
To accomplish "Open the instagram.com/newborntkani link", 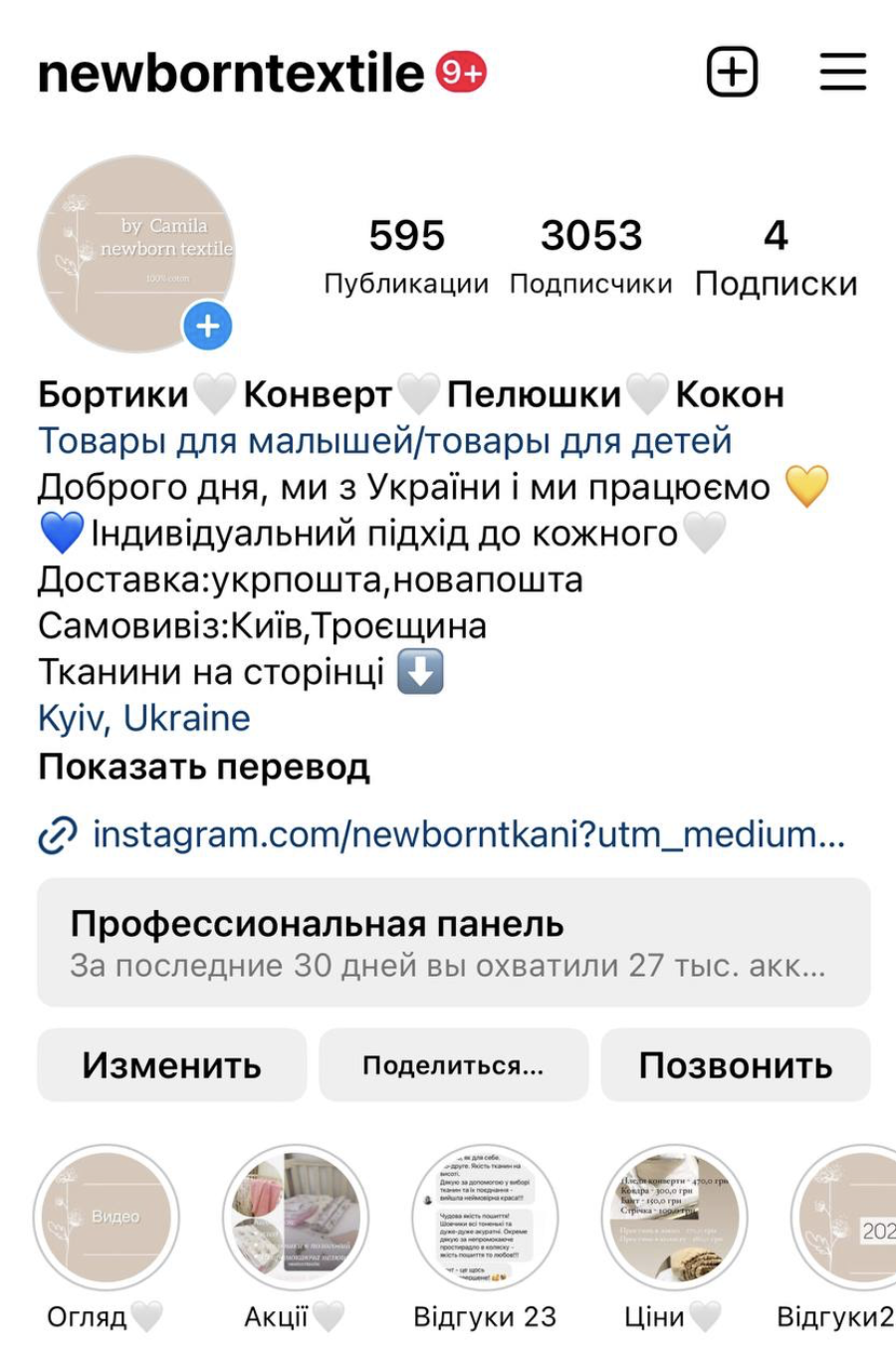I will (x=468, y=834).
